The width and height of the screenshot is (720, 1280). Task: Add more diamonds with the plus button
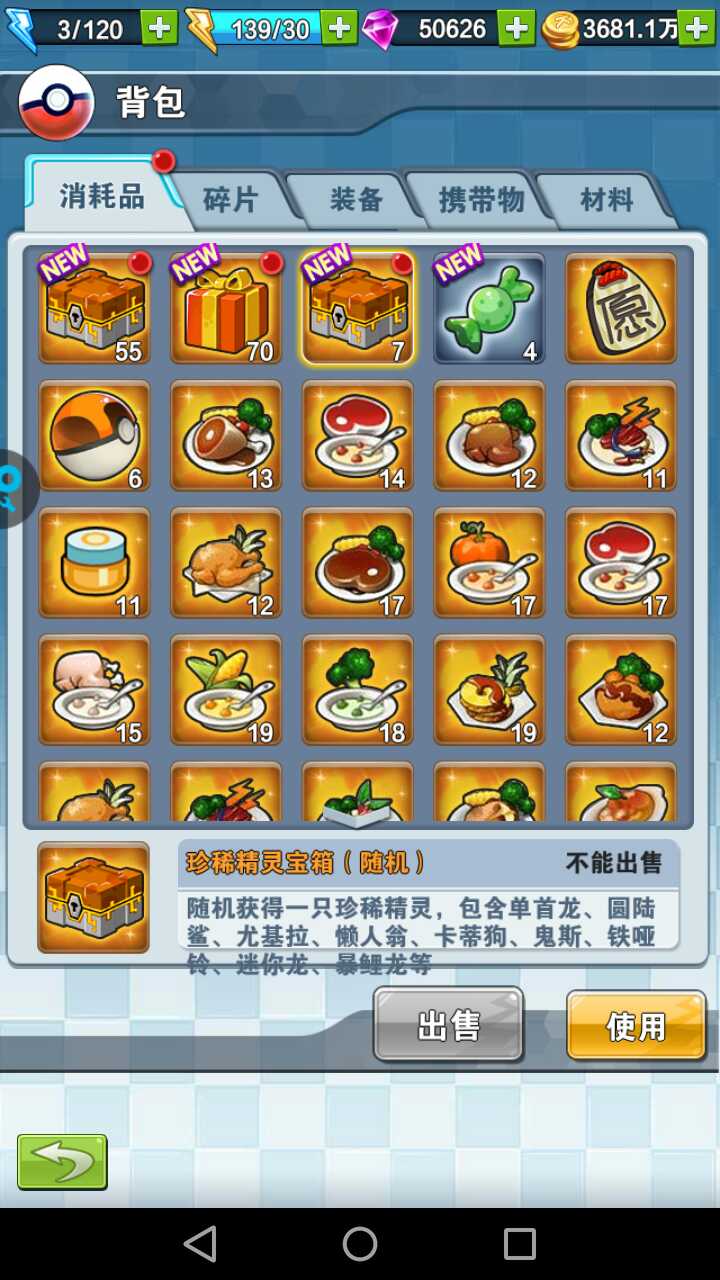(516, 29)
